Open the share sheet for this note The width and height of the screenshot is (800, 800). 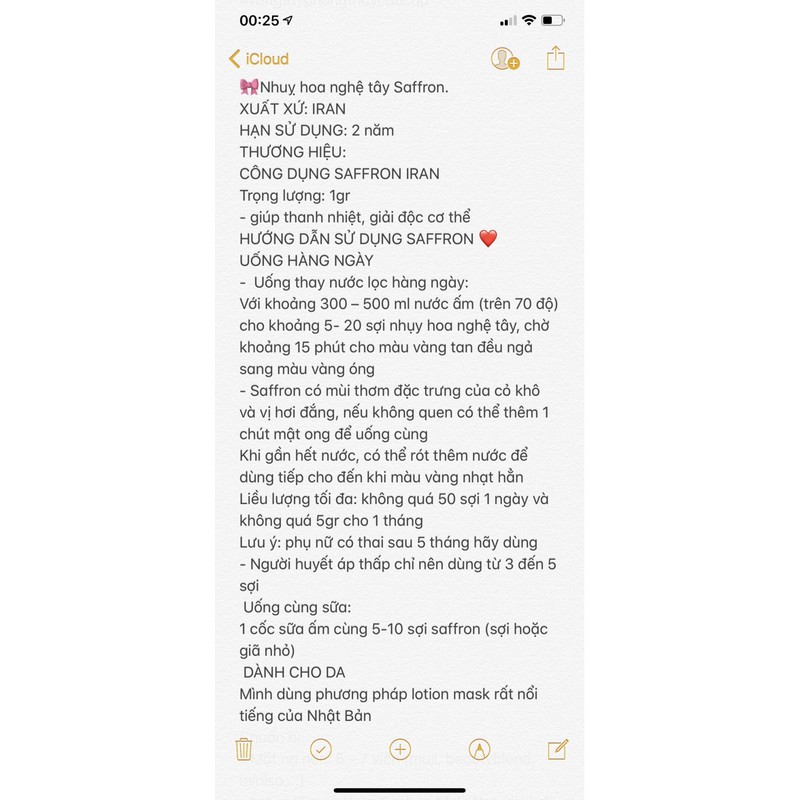[x=556, y=58]
